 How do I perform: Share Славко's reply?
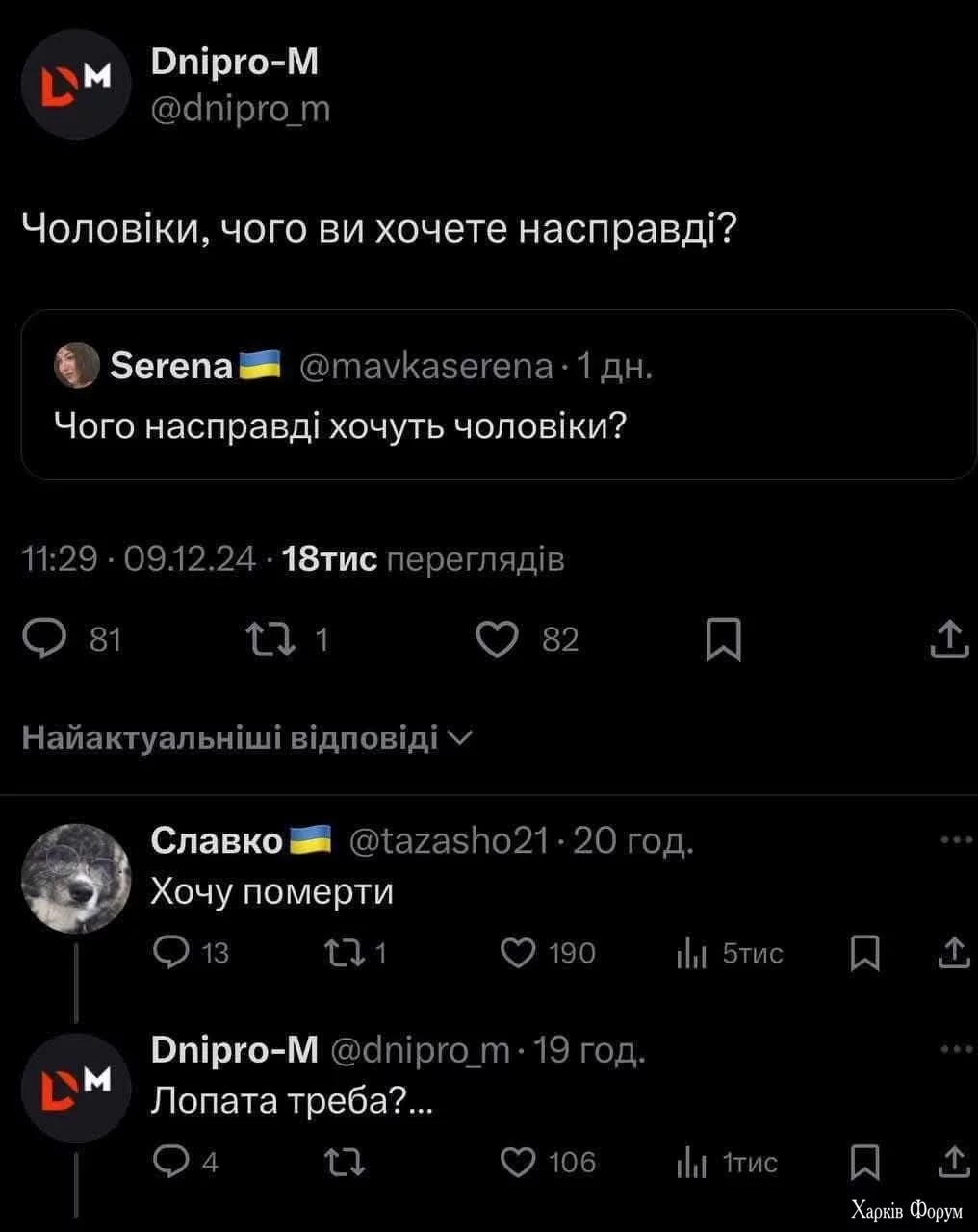click(x=953, y=953)
